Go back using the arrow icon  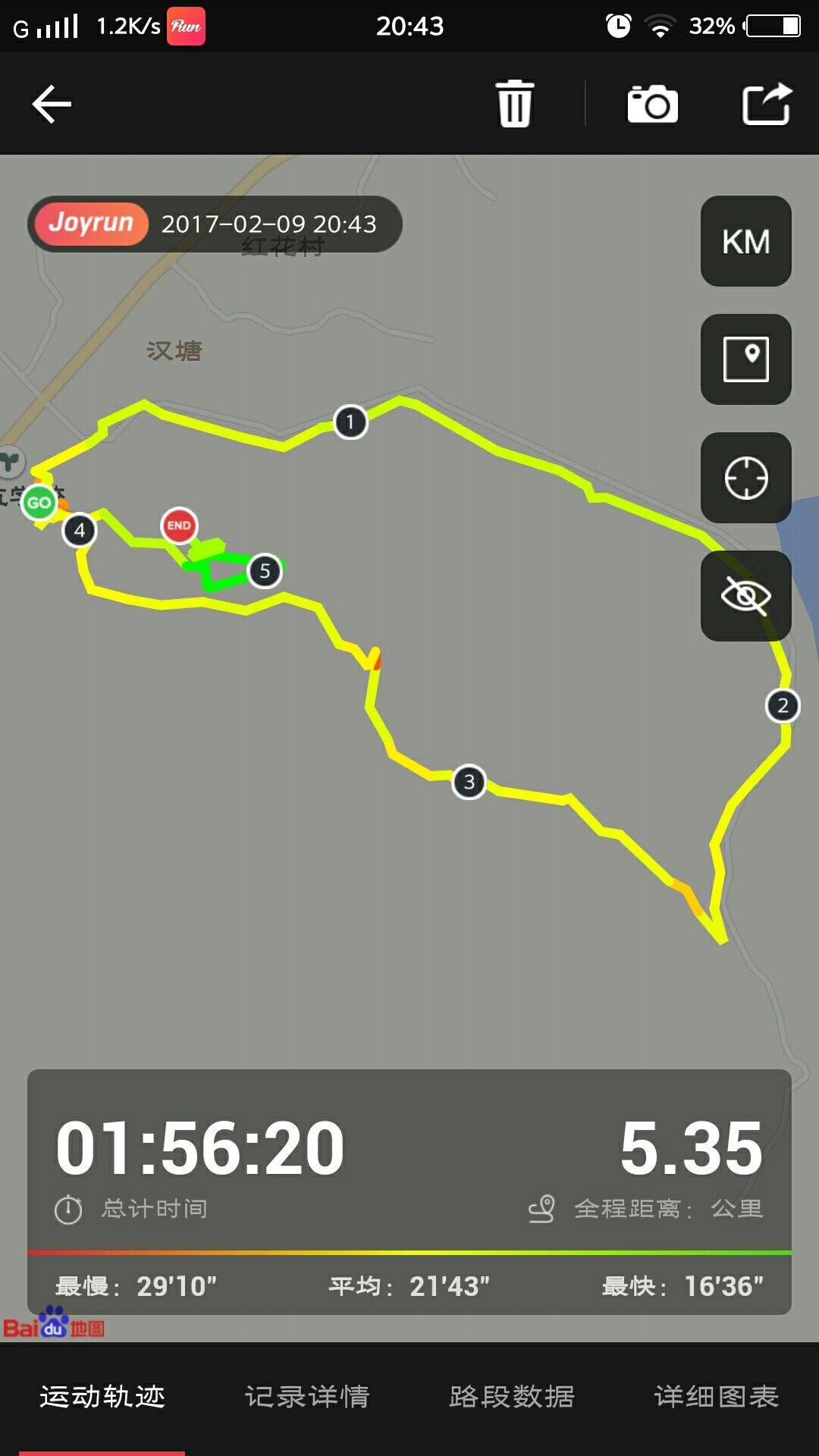tap(52, 104)
